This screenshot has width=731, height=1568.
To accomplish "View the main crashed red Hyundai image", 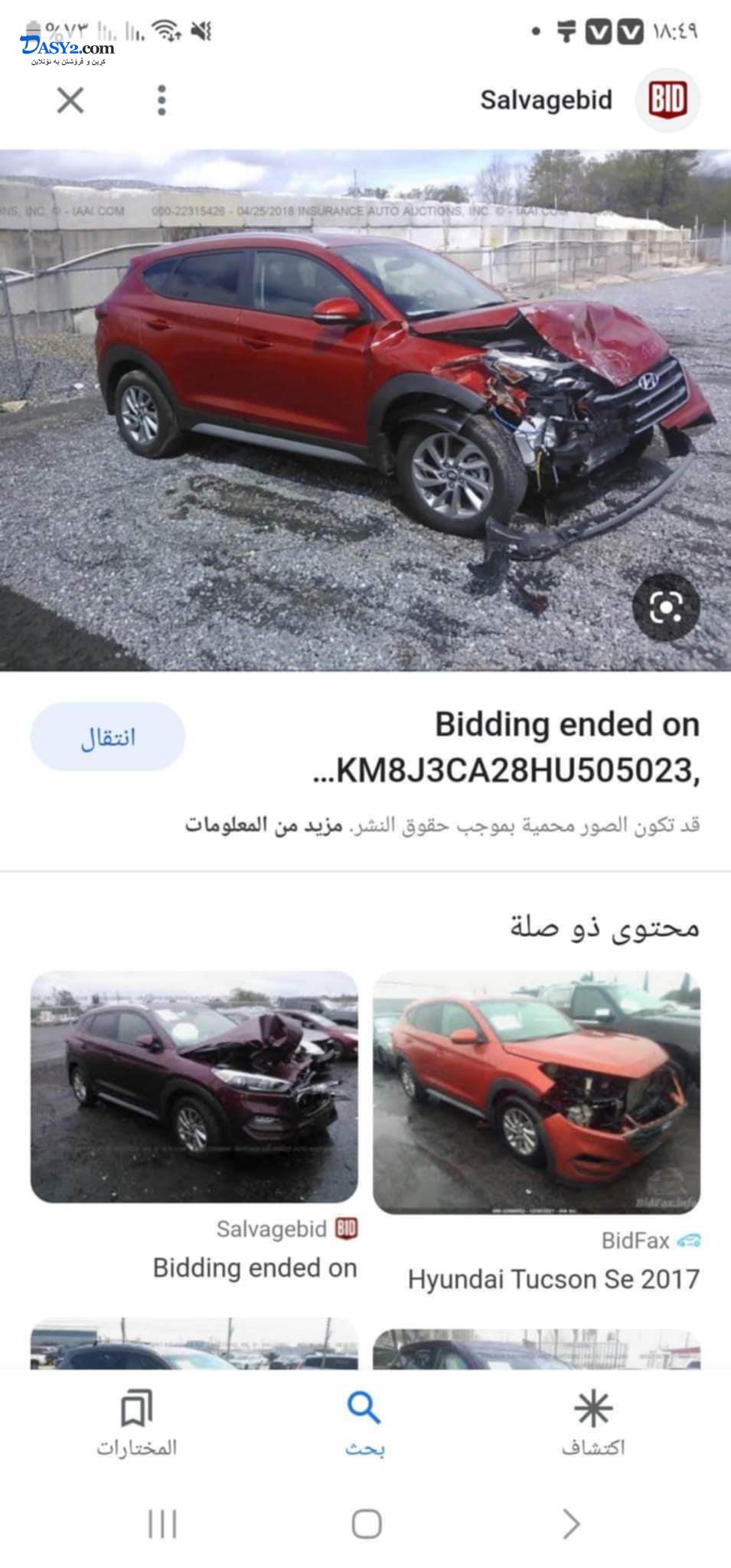I will coord(365,410).
